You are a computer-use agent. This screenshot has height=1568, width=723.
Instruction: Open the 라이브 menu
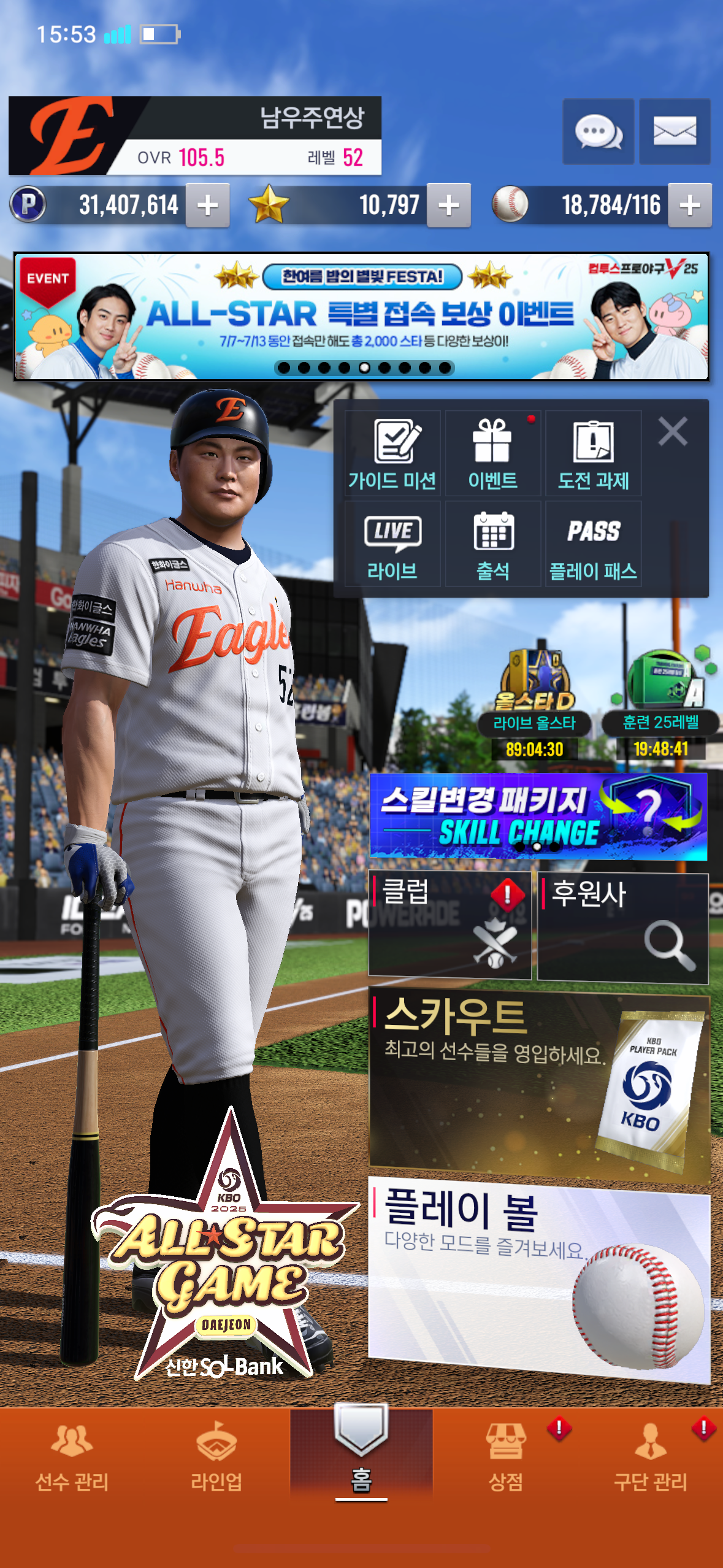(x=392, y=544)
